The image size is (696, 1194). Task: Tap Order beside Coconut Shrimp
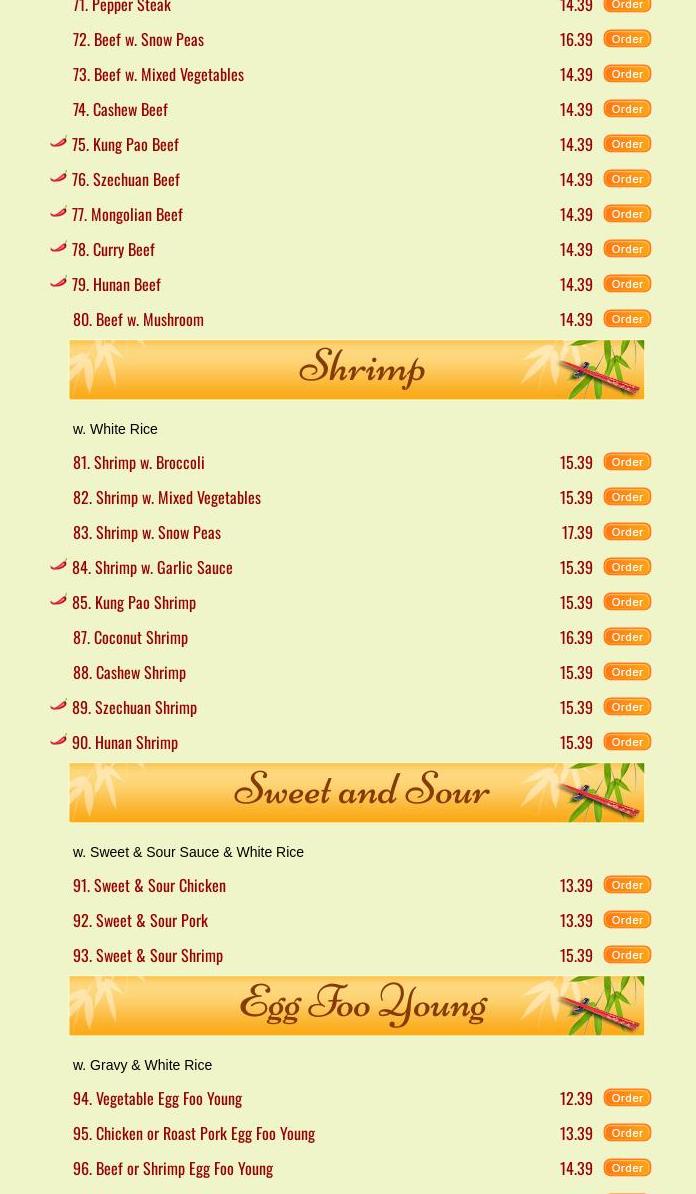coord(627,637)
